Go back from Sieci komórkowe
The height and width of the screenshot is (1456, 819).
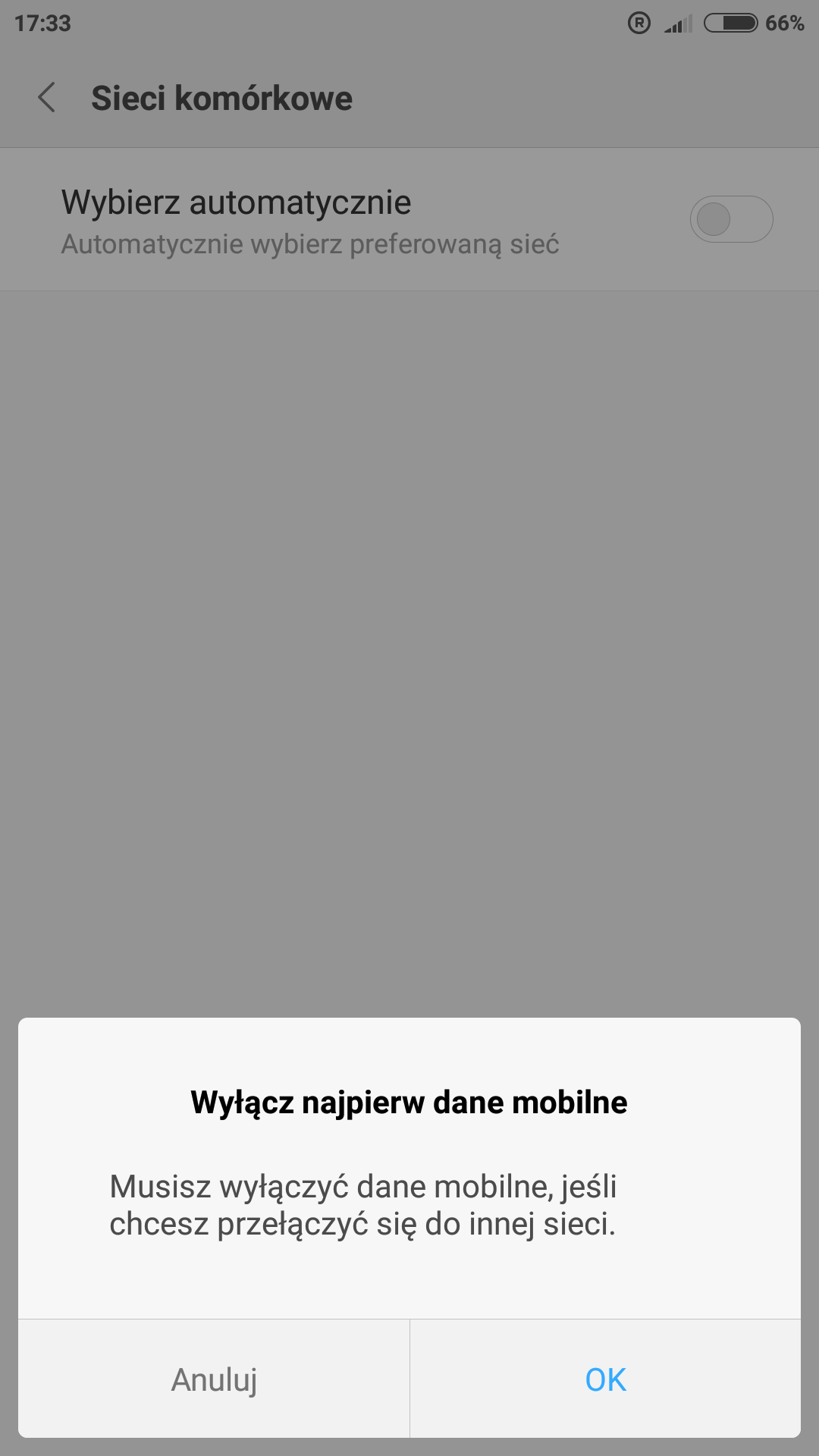[47, 99]
